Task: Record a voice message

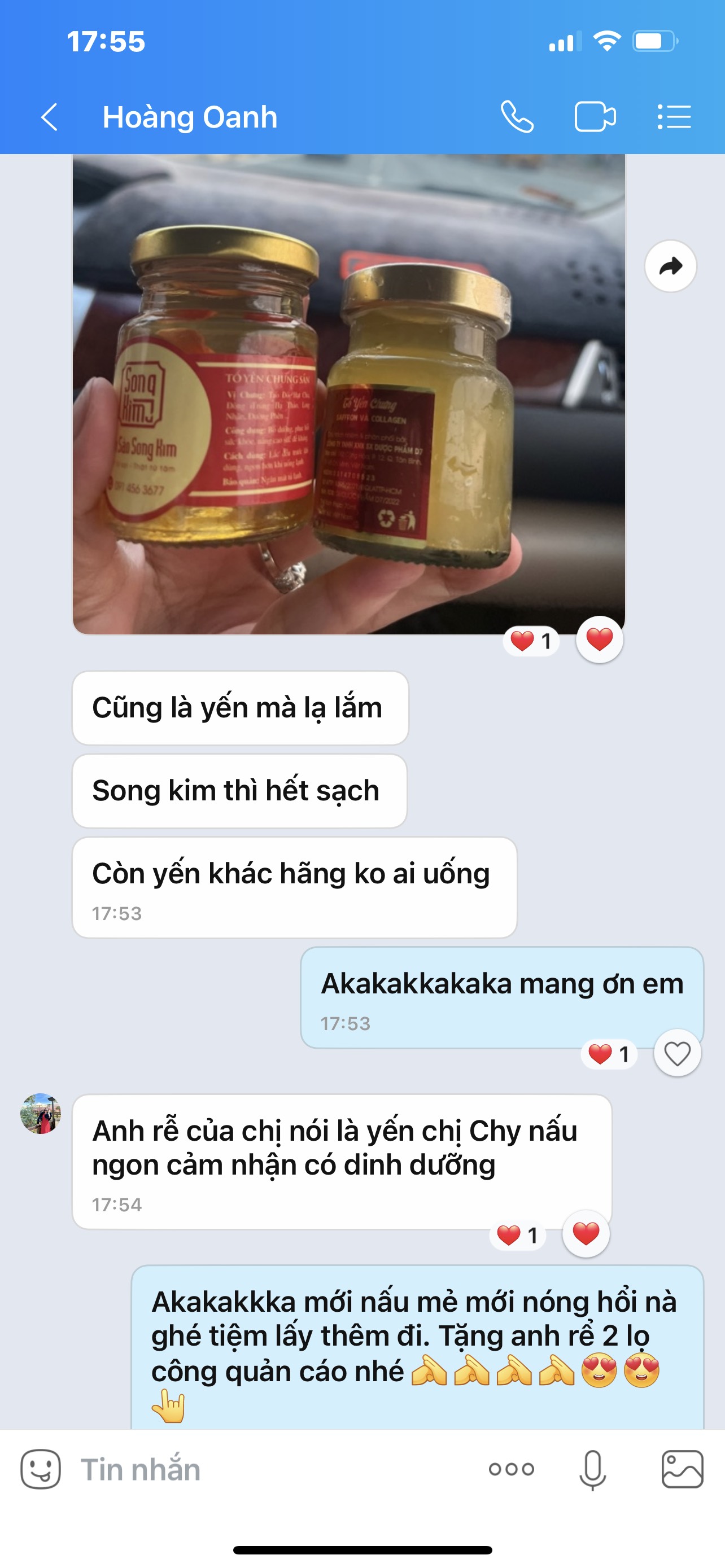Action: coord(592,1469)
